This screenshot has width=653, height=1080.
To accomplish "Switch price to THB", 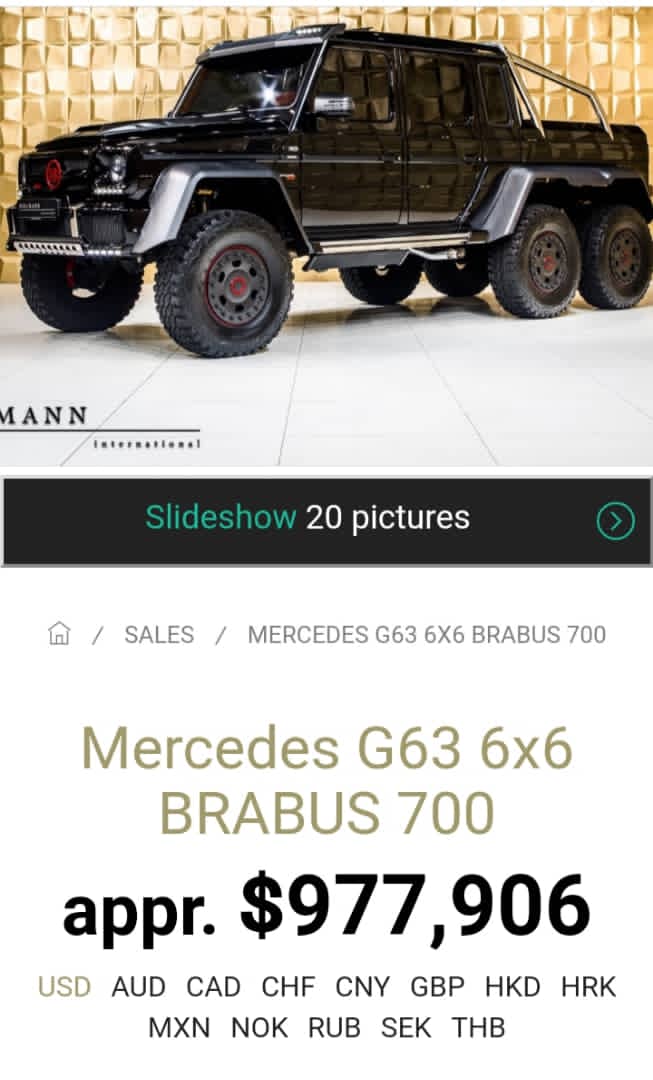I will [478, 1028].
